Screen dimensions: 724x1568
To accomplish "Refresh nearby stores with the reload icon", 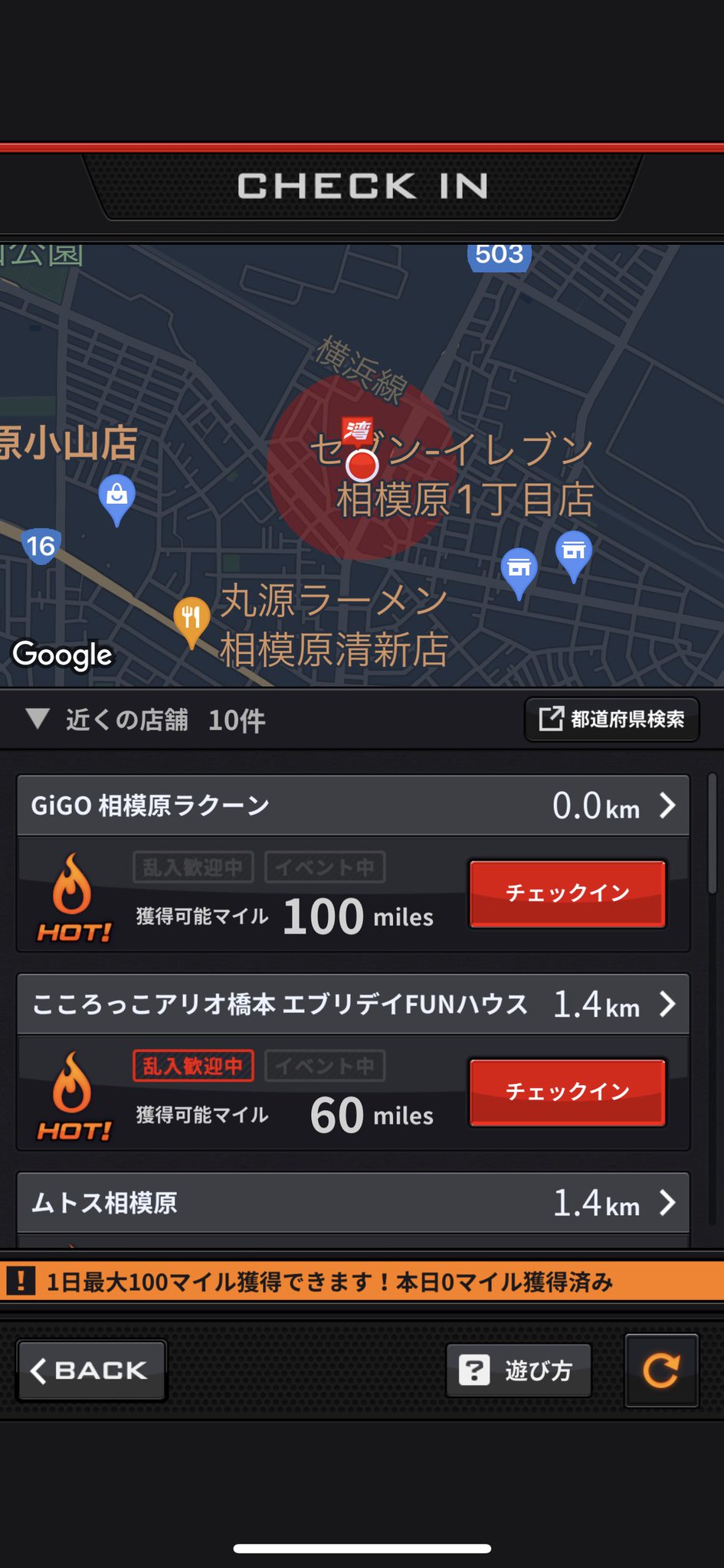I will pyautogui.click(x=661, y=1370).
